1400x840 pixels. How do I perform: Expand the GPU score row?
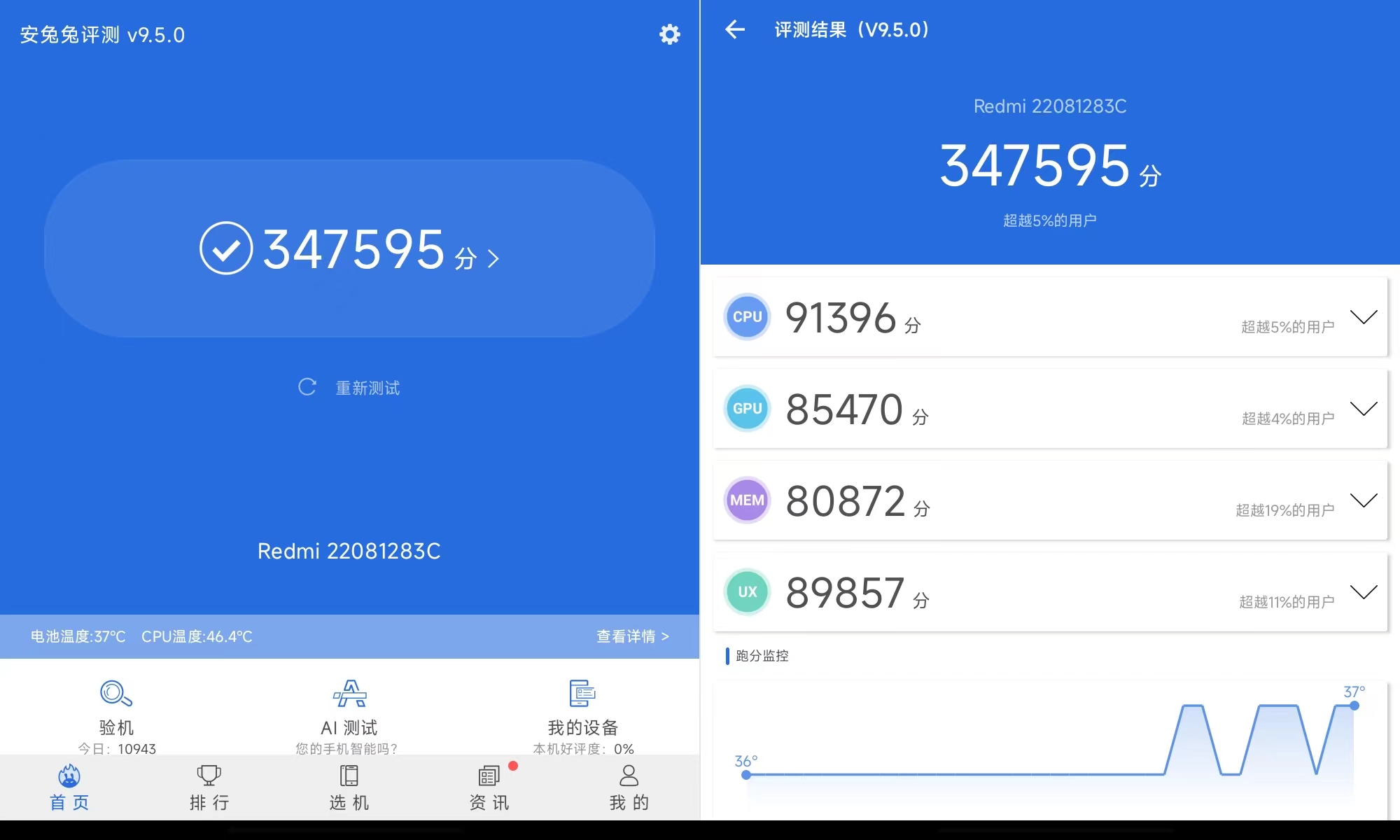click(1363, 409)
